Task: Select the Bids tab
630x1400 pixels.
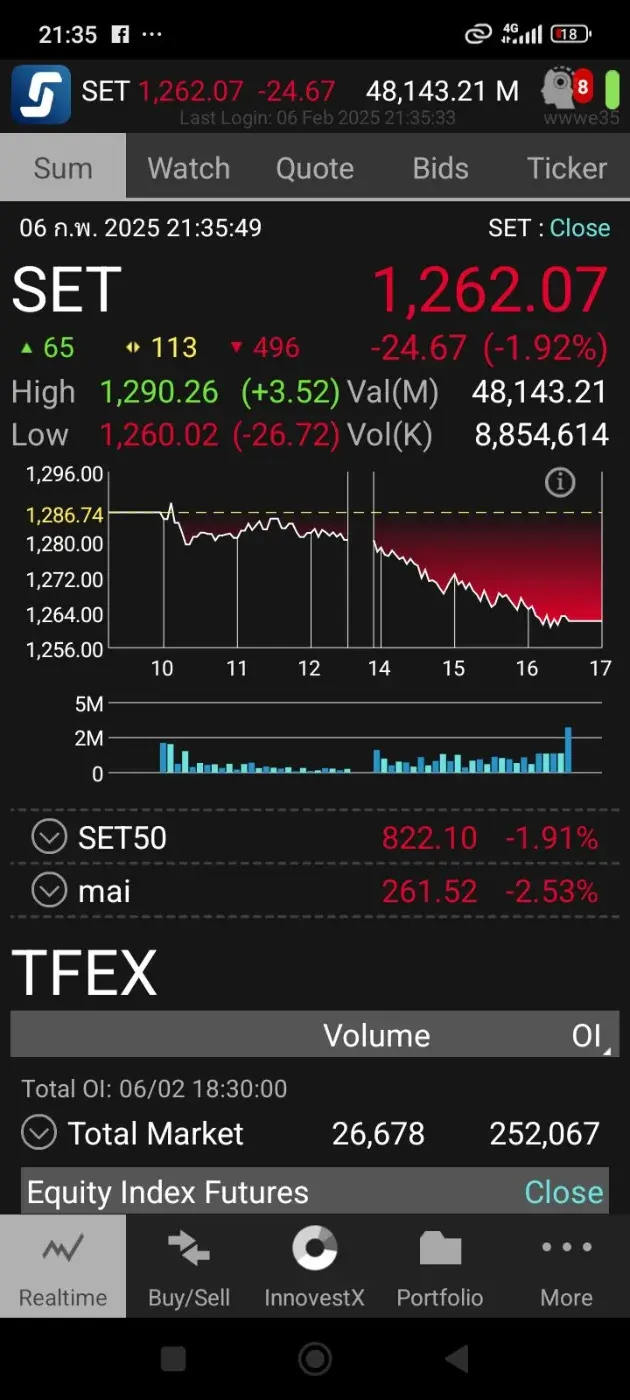Action: click(x=441, y=168)
